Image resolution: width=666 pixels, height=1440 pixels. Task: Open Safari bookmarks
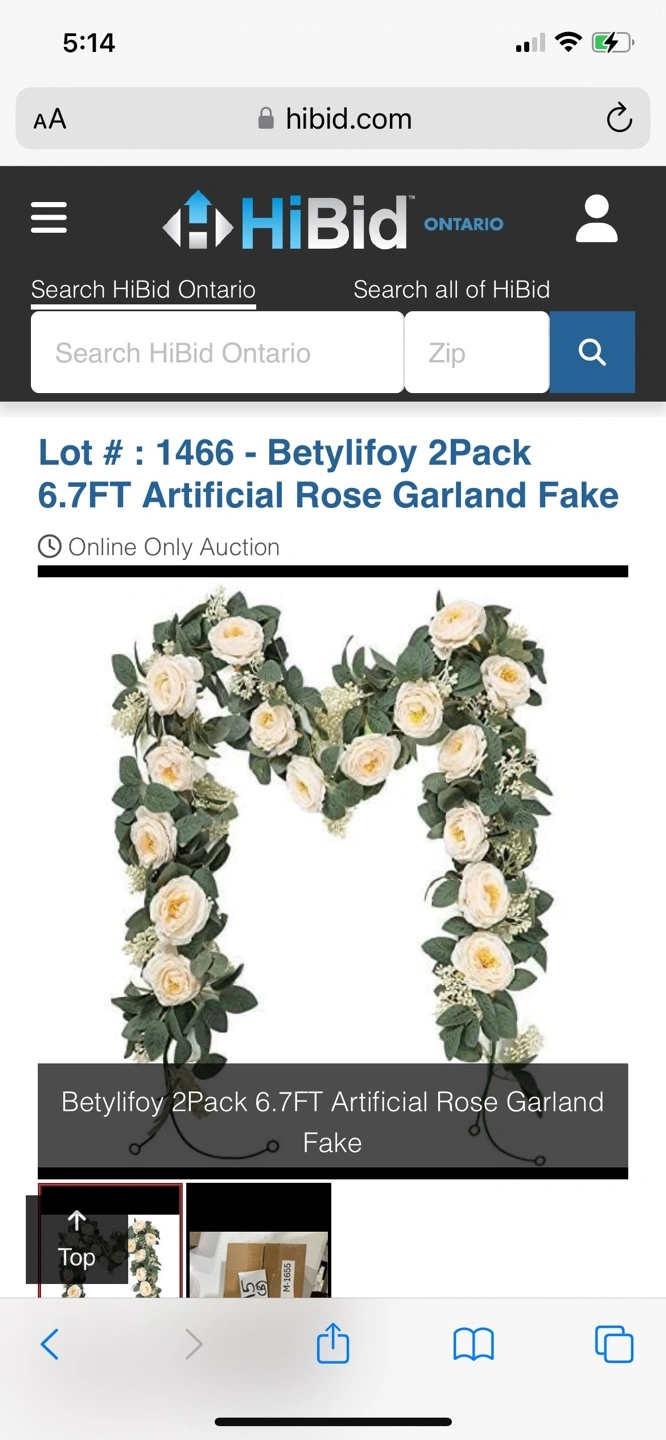coord(474,1345)
